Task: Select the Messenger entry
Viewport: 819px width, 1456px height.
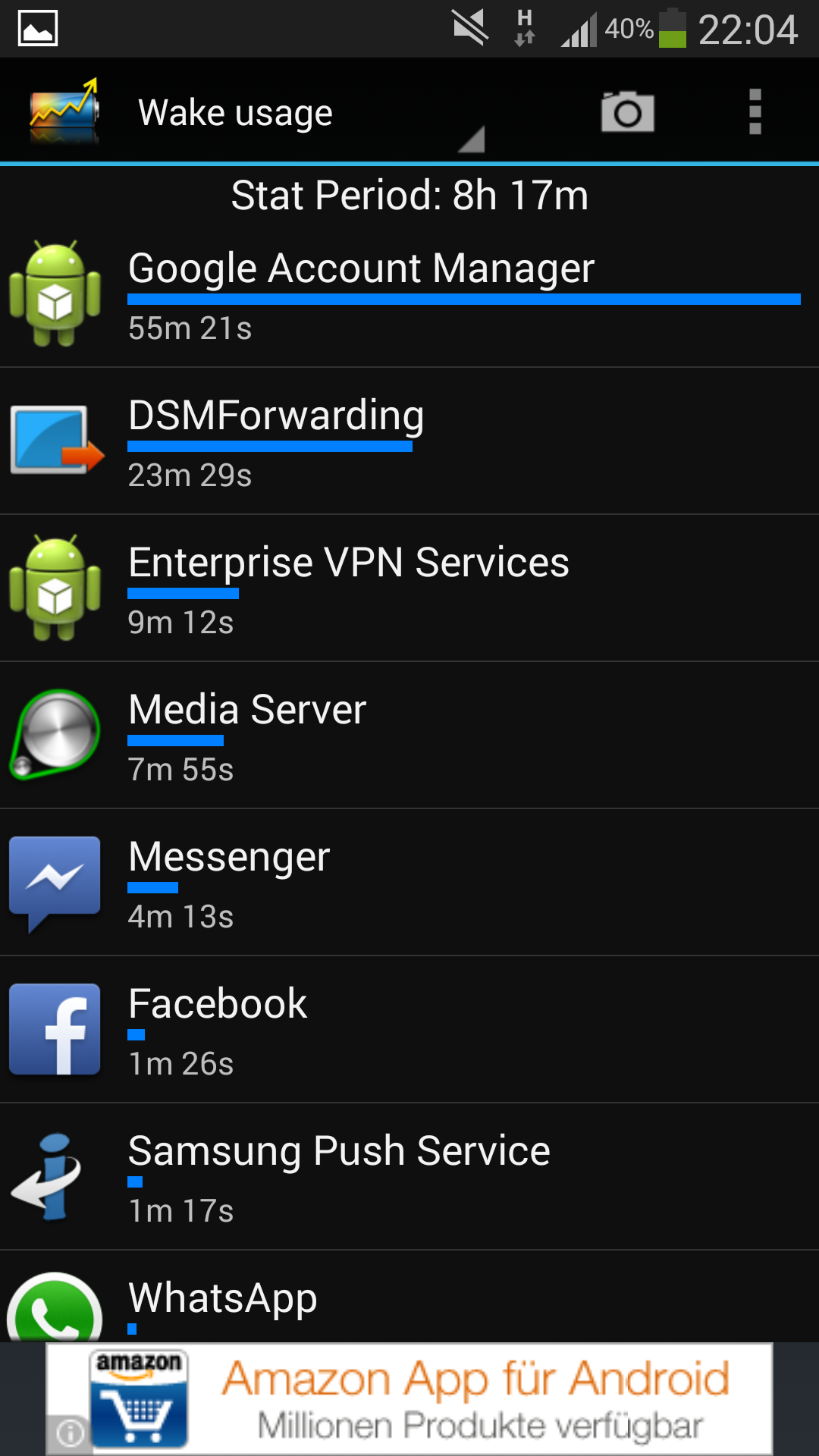Action: pos(409,883)
